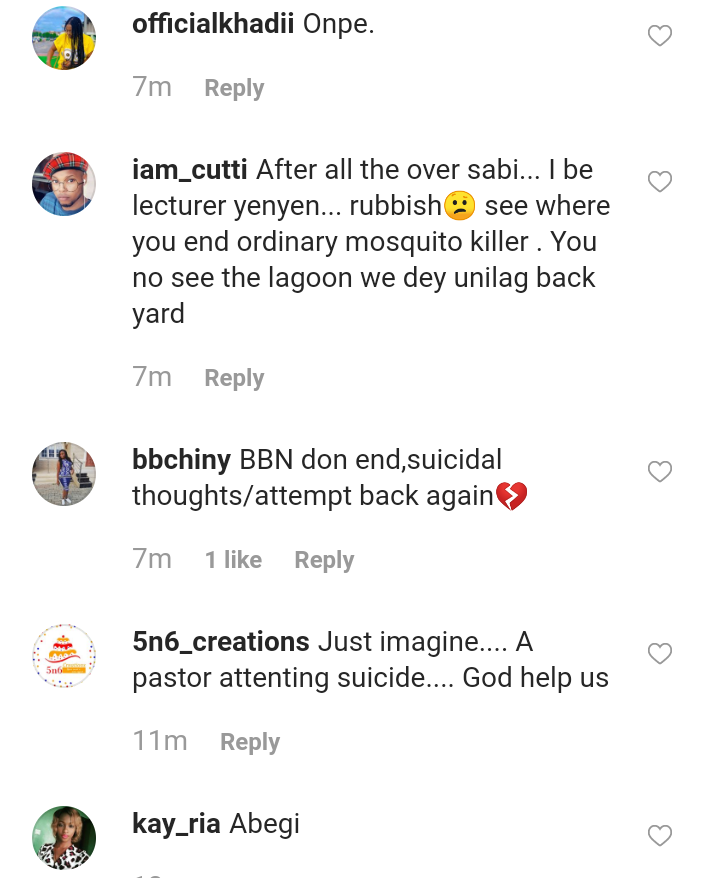Open kay_ria's profile picture
Image resolution: width=720 pixels, height=878 pixels.
(x=64, y=837)
